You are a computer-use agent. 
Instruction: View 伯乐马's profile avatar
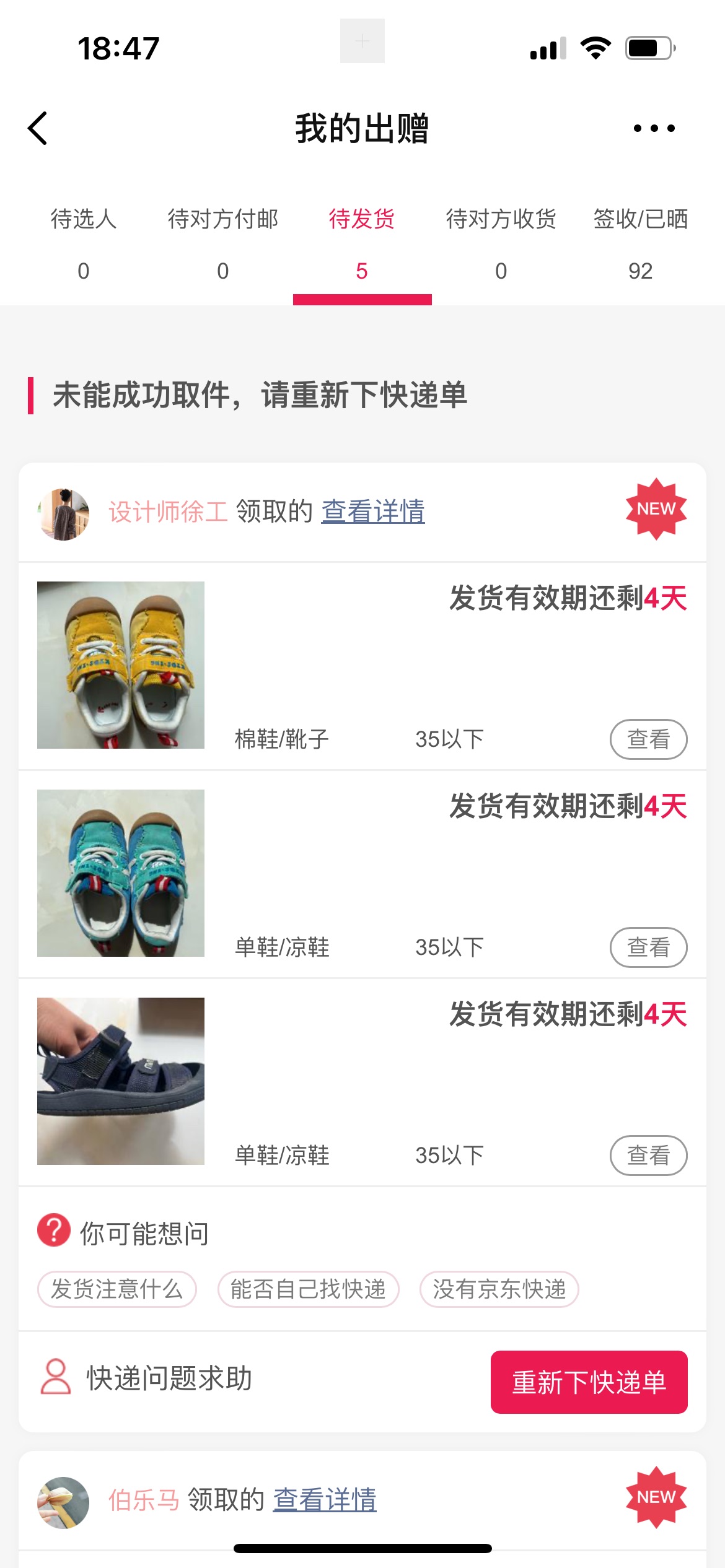coord(63,1502)
